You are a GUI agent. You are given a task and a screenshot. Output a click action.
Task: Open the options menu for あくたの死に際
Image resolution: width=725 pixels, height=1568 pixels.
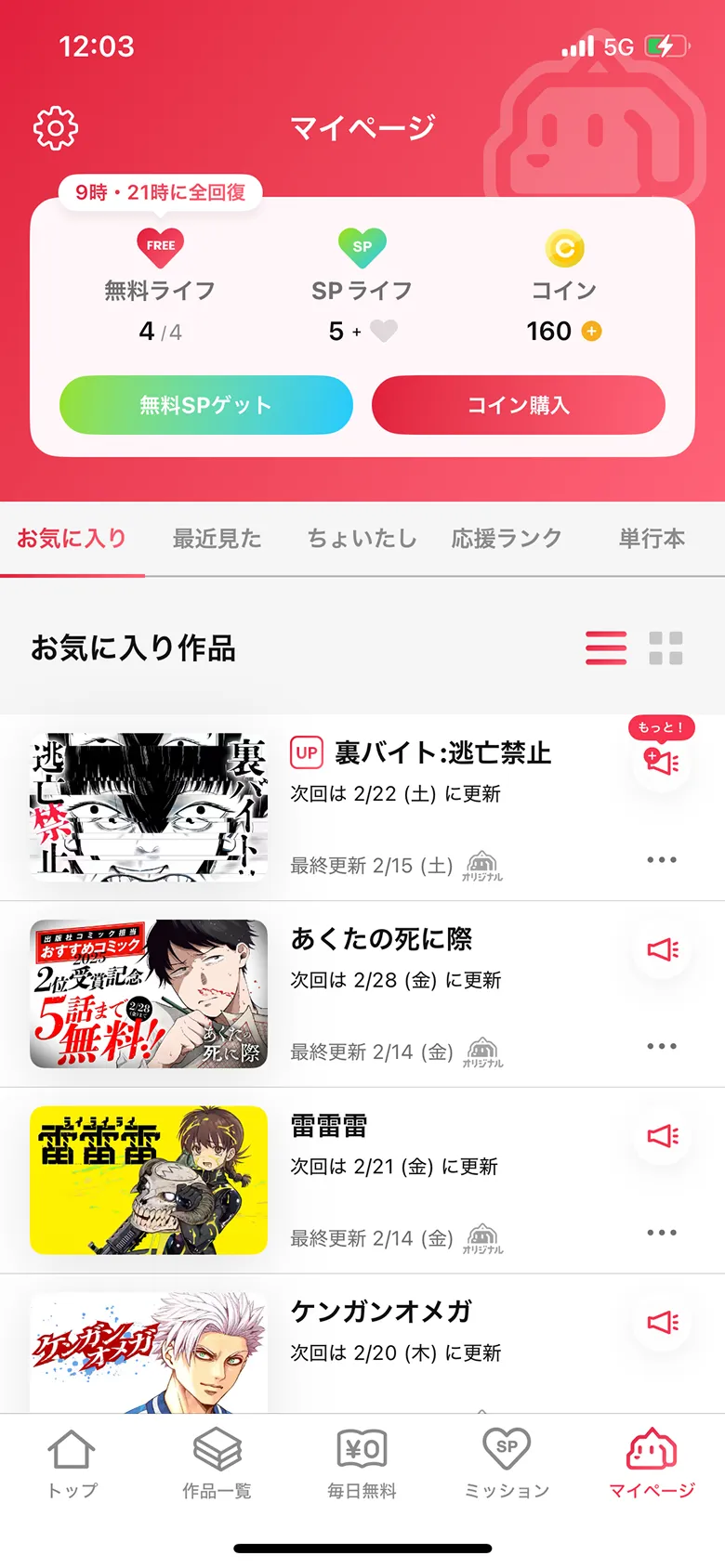[660, 1045]
